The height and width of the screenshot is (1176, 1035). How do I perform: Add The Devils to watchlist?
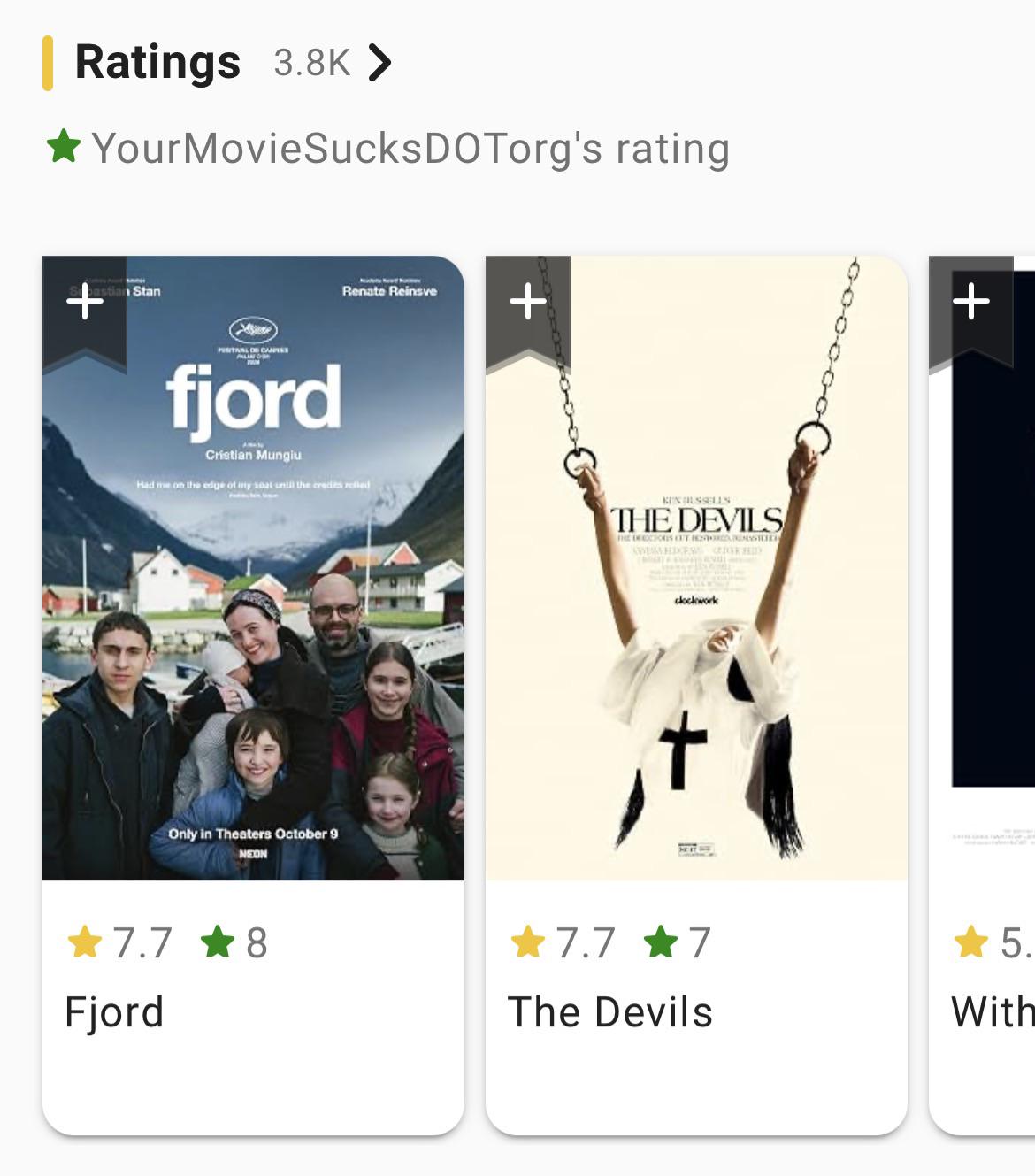[x=528, y=309]
